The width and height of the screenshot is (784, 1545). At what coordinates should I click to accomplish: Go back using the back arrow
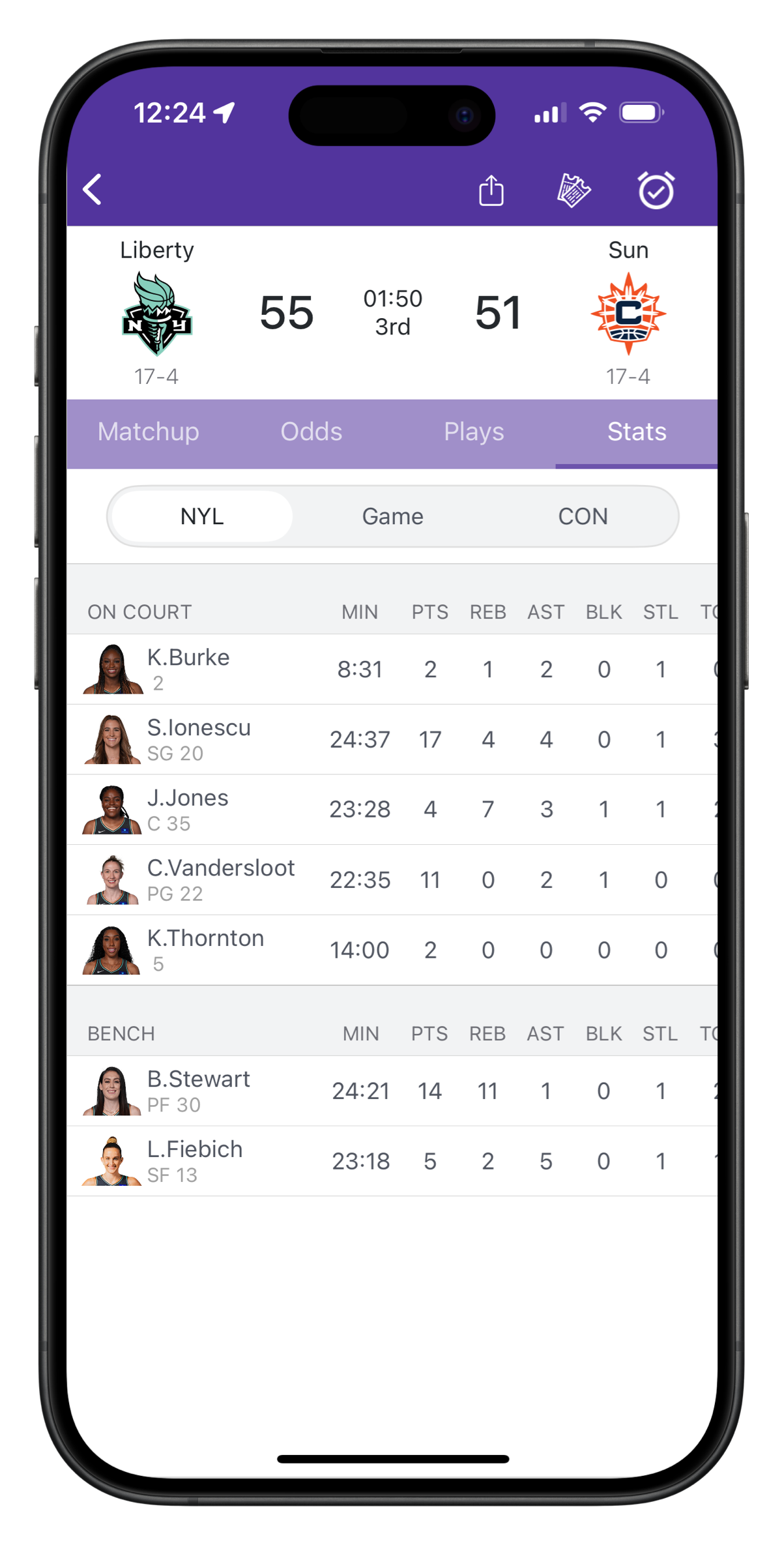click(93, 190)
